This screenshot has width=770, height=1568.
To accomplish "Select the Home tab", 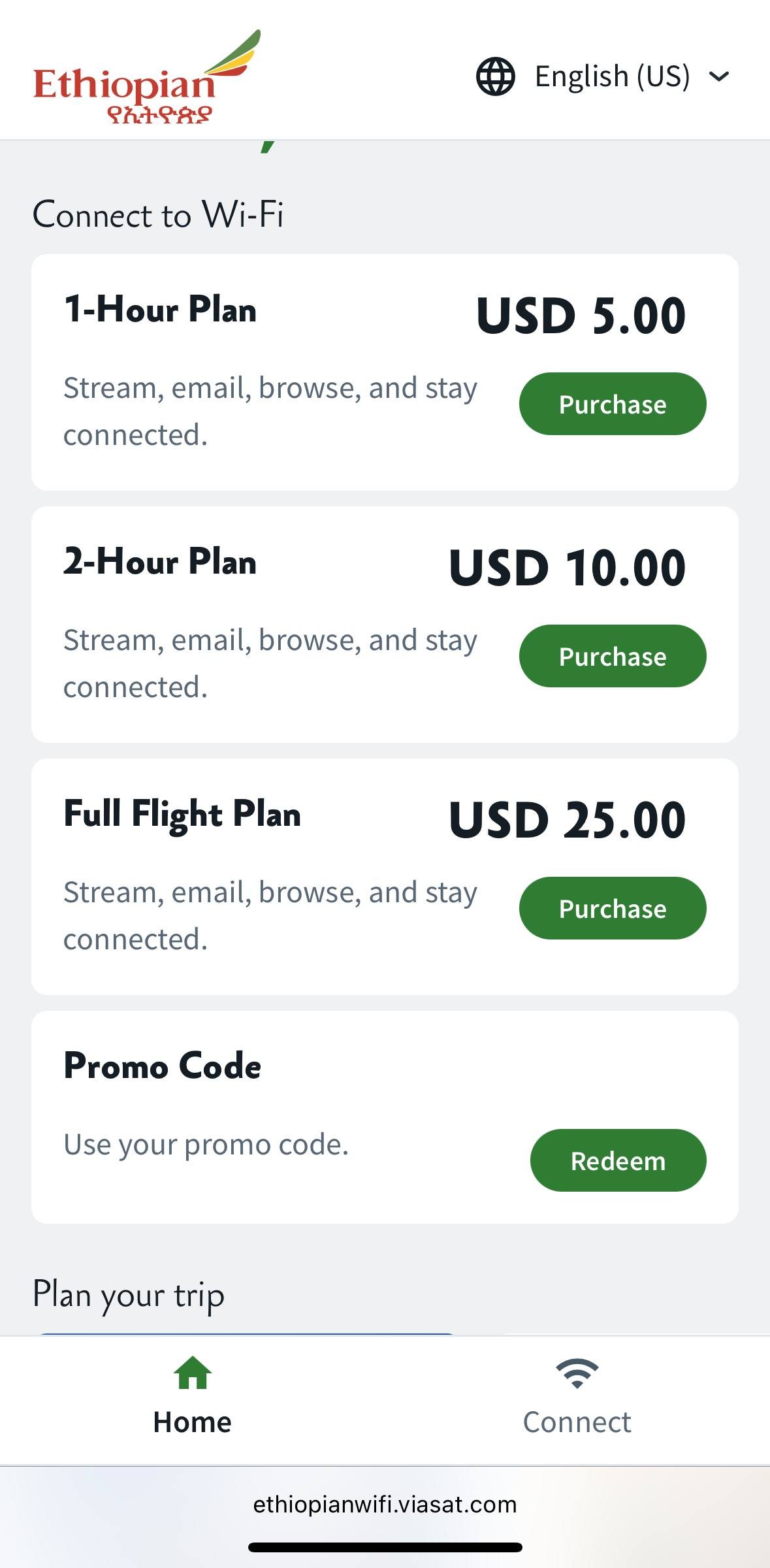I will point(192,1398).
